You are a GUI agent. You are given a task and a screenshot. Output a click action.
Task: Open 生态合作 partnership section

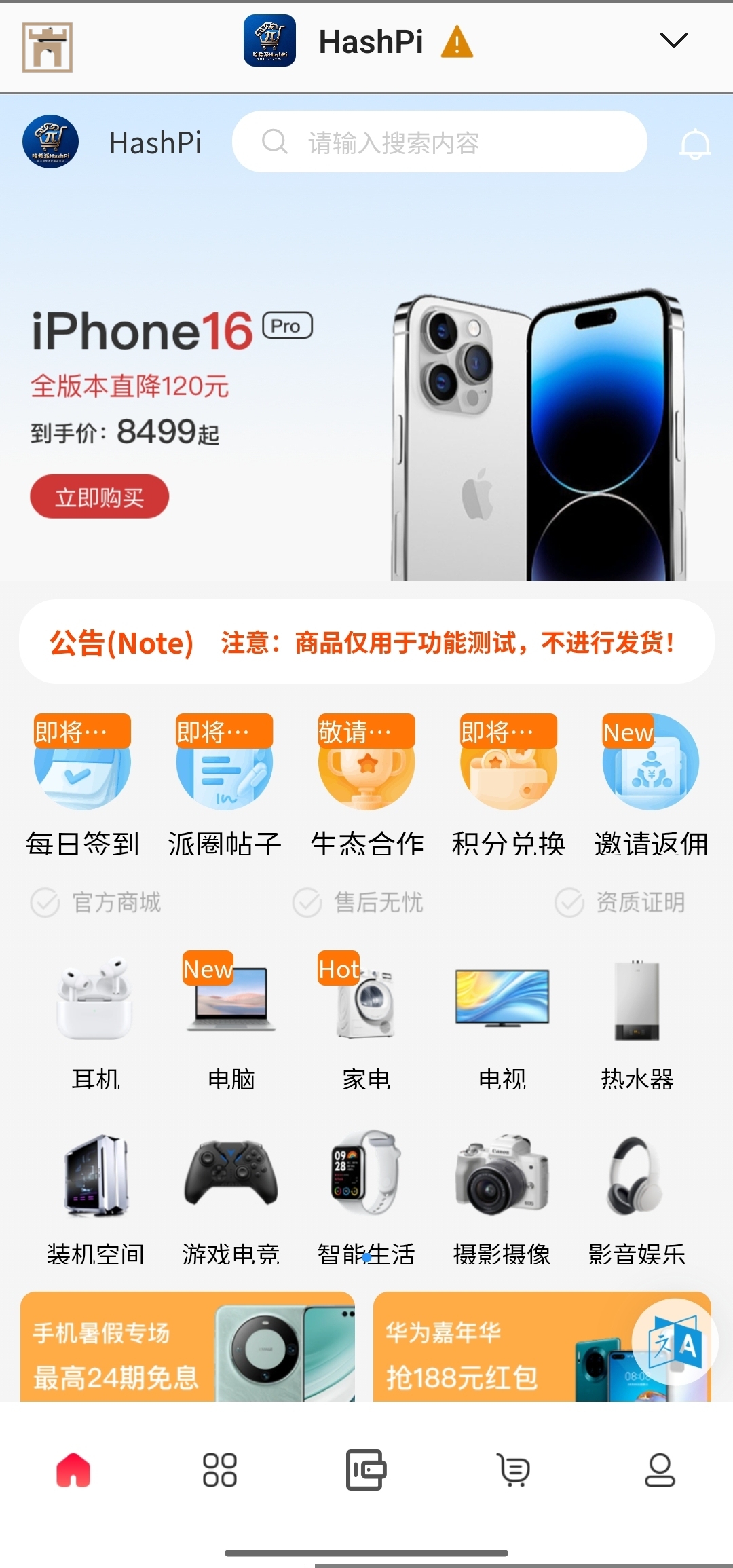pos(366,784)
